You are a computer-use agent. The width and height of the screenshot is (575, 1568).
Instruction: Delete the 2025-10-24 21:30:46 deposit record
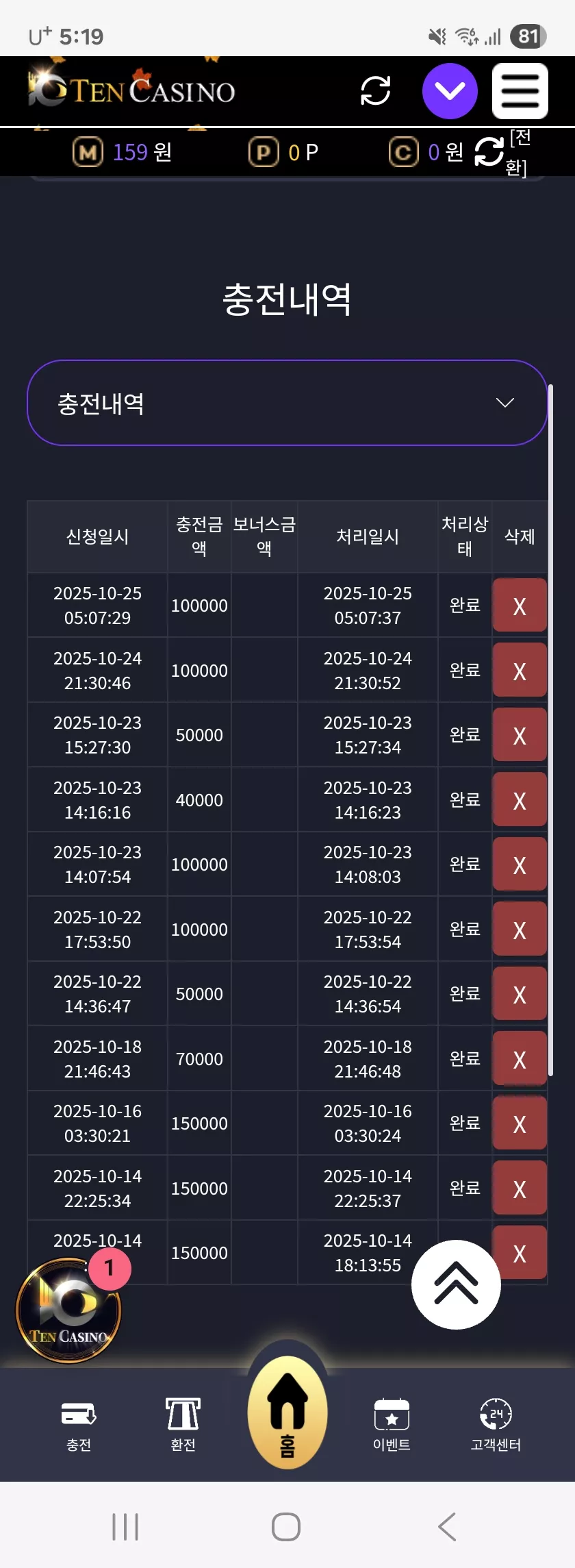pos(520,670)
